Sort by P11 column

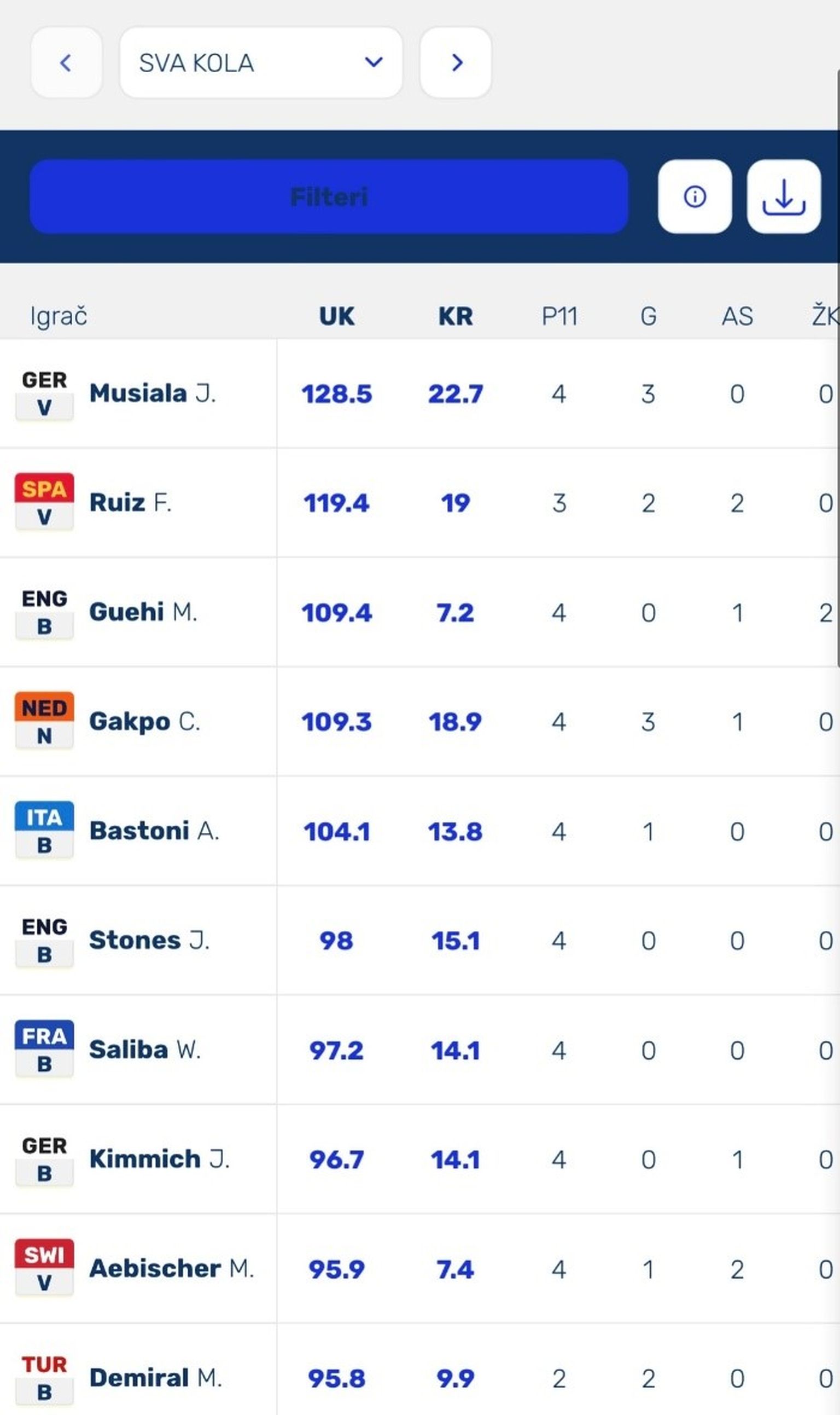click(x=559, y=316)
